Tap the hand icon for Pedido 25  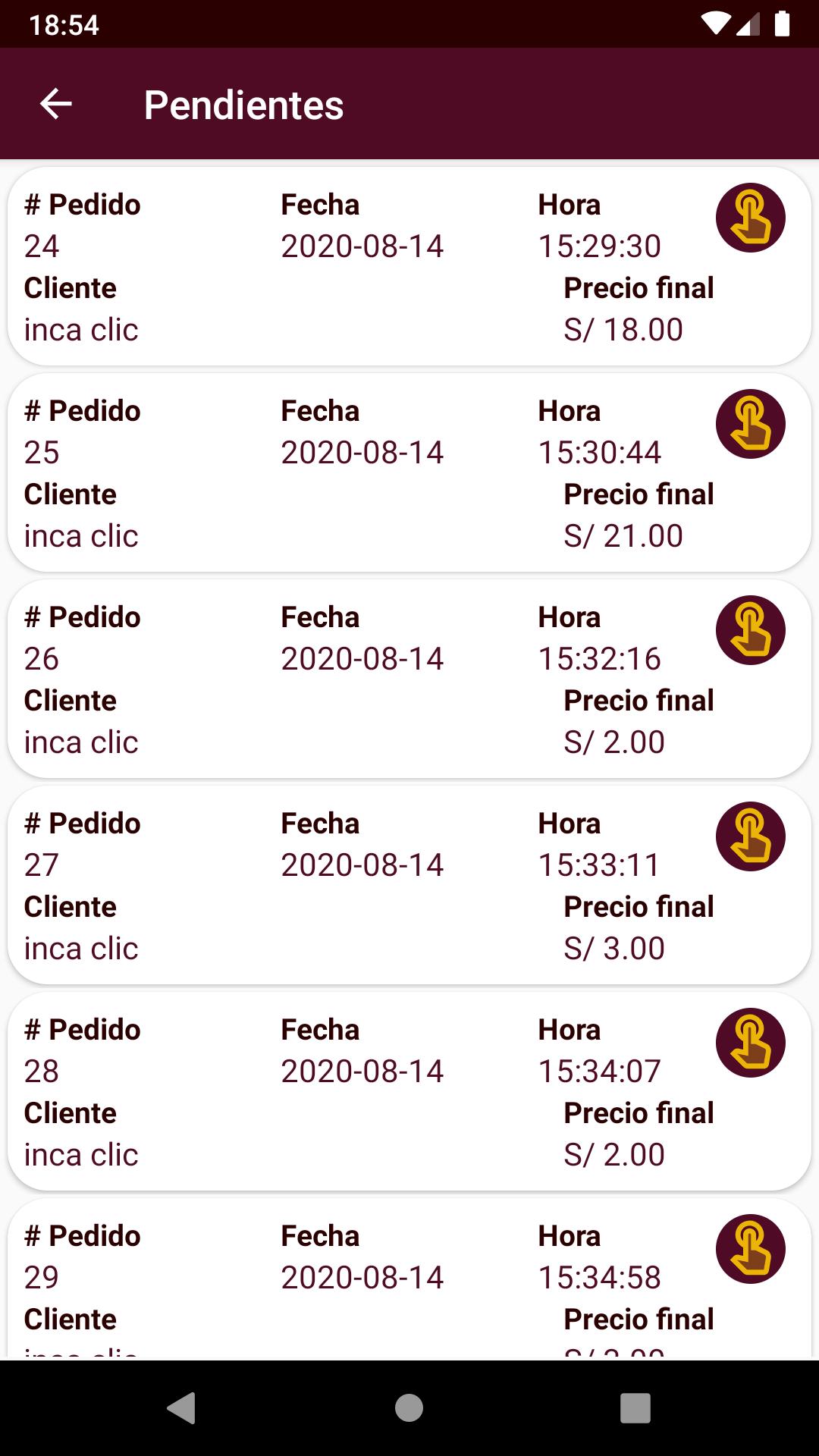coord(751,424)
